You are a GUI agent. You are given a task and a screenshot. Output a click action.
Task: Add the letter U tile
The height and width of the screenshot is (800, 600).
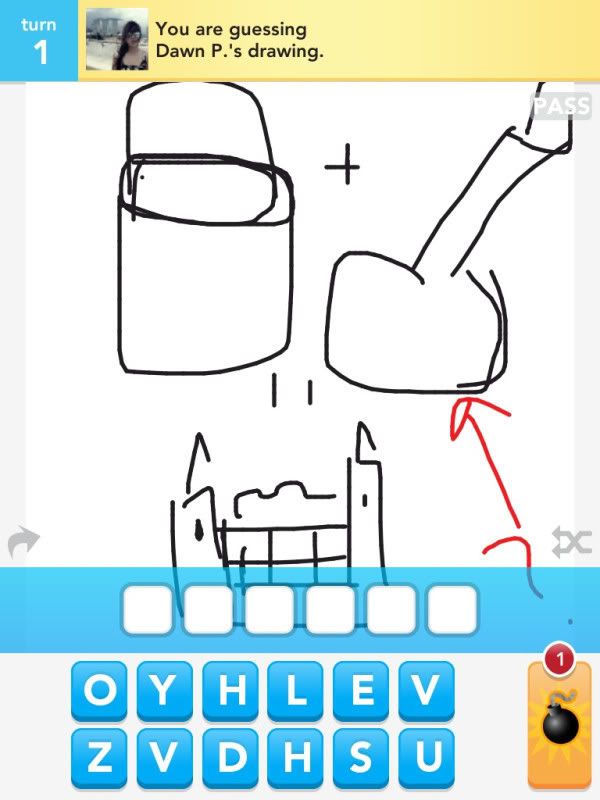tap(427, 757)
